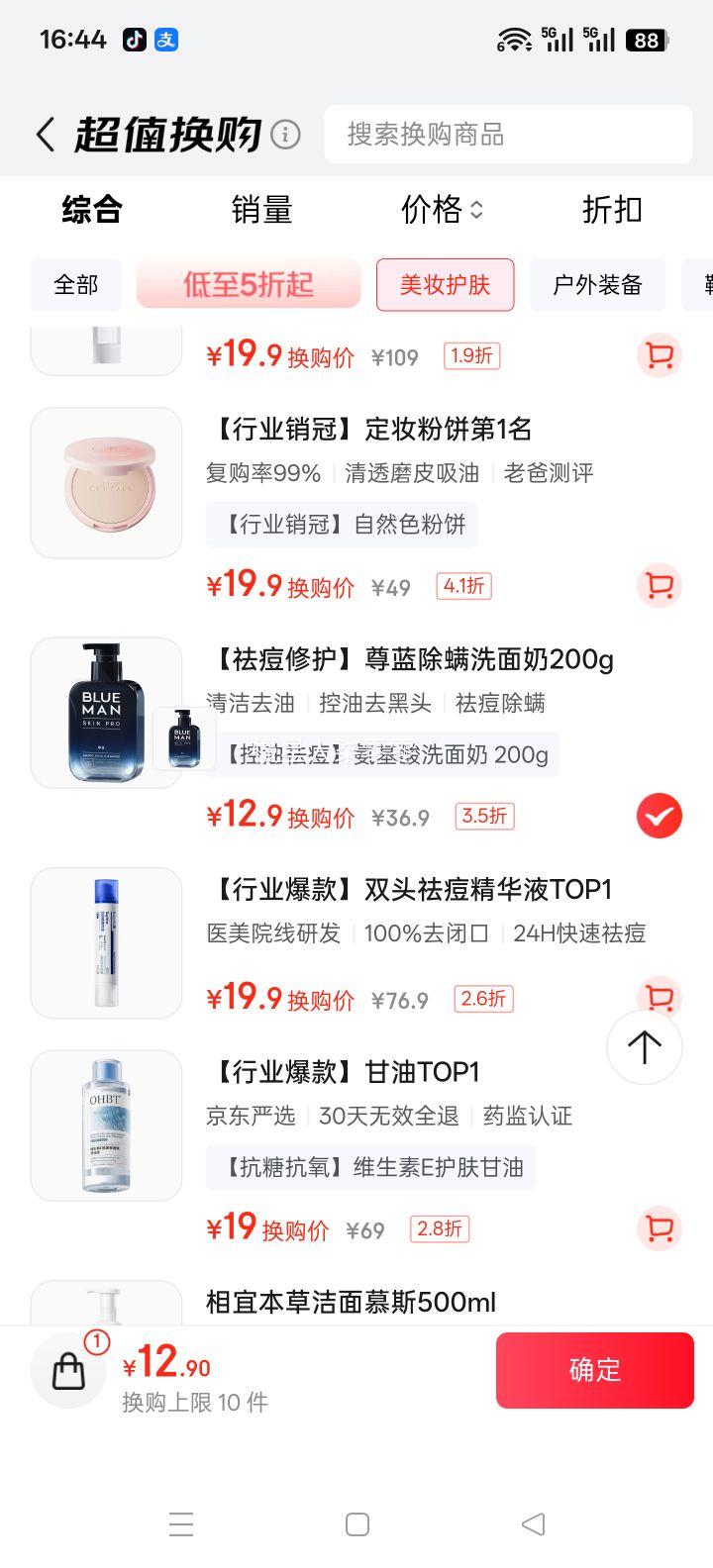Viewport: 713px width, 1568px height.
Task: Add 定妆粉饼 to cart
Action: point(659,586)
